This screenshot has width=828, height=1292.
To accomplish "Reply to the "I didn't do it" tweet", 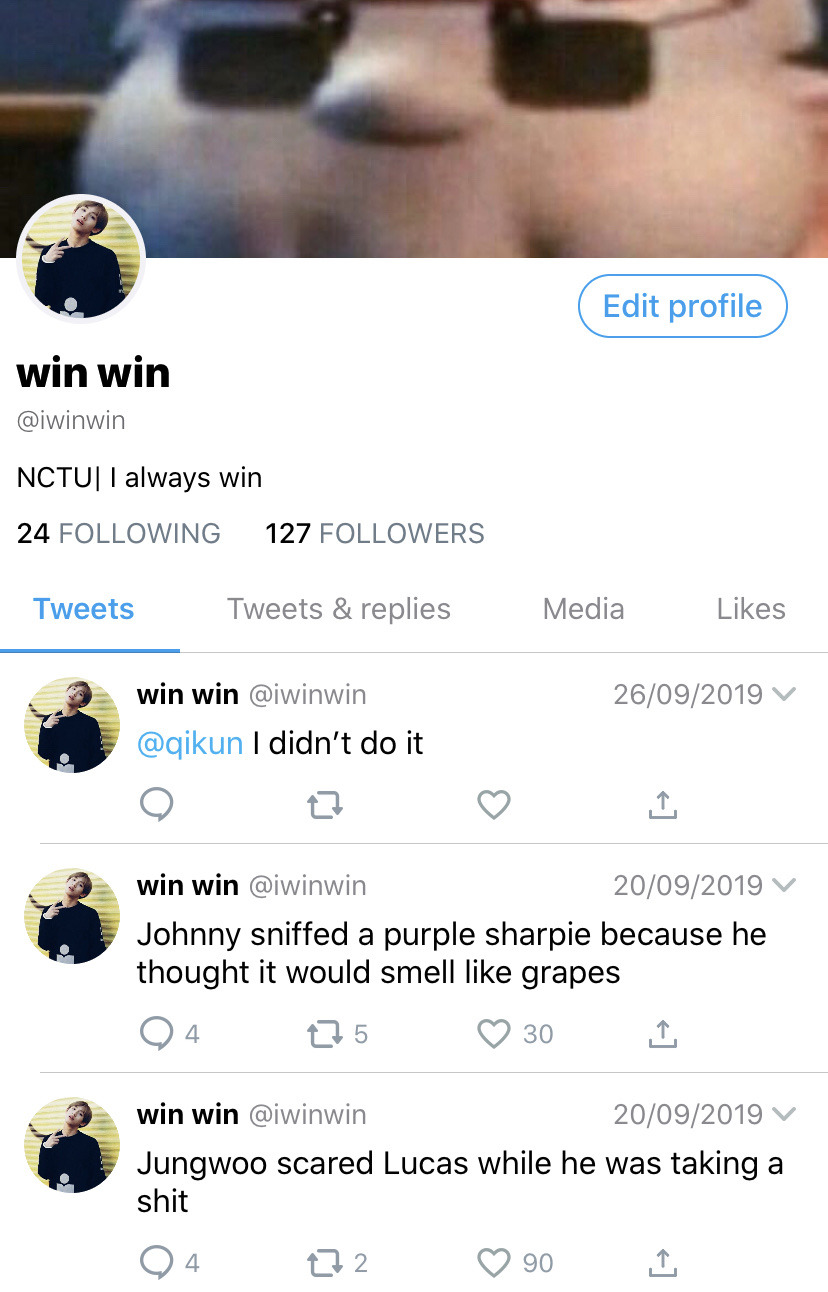I will coord(156,804).
